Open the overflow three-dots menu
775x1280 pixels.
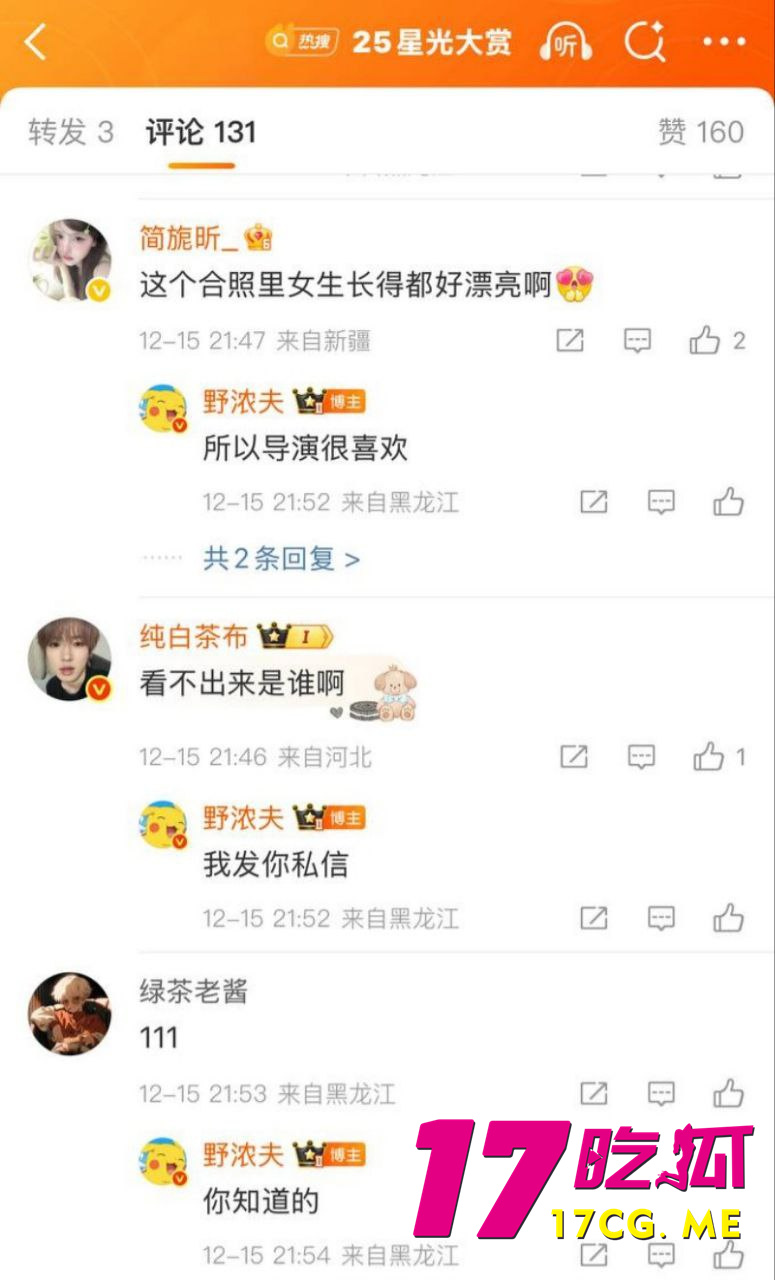coord(724,42)
